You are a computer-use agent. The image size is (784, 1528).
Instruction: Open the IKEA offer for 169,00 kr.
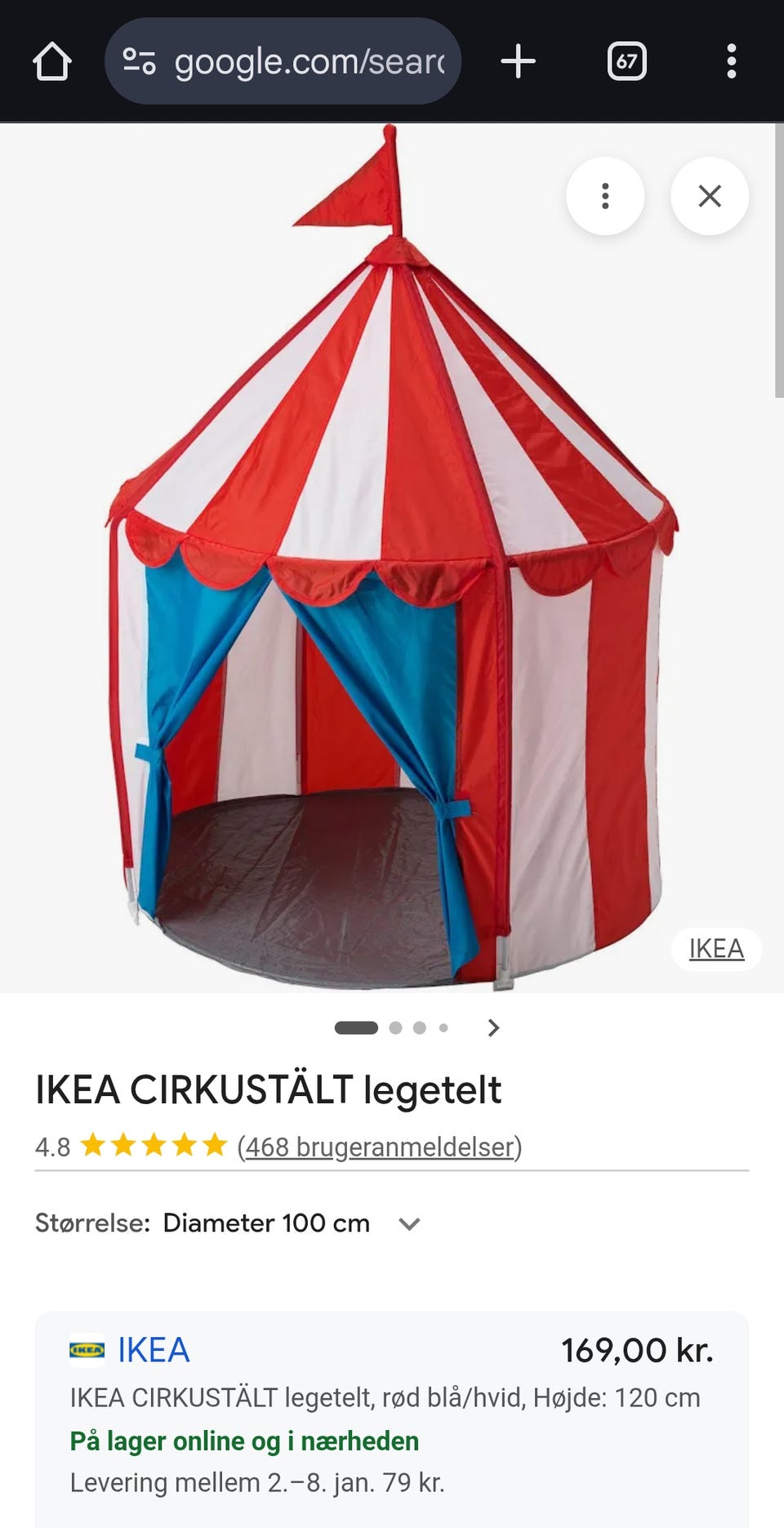point(154,1350)
